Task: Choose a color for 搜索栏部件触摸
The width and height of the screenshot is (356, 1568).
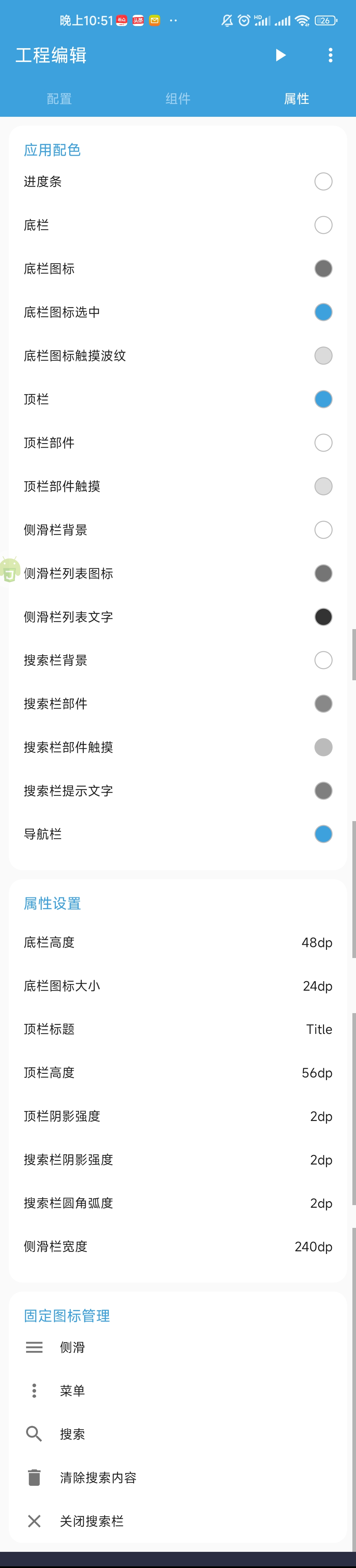Action: pyautogui.click(x=323, y=747)
